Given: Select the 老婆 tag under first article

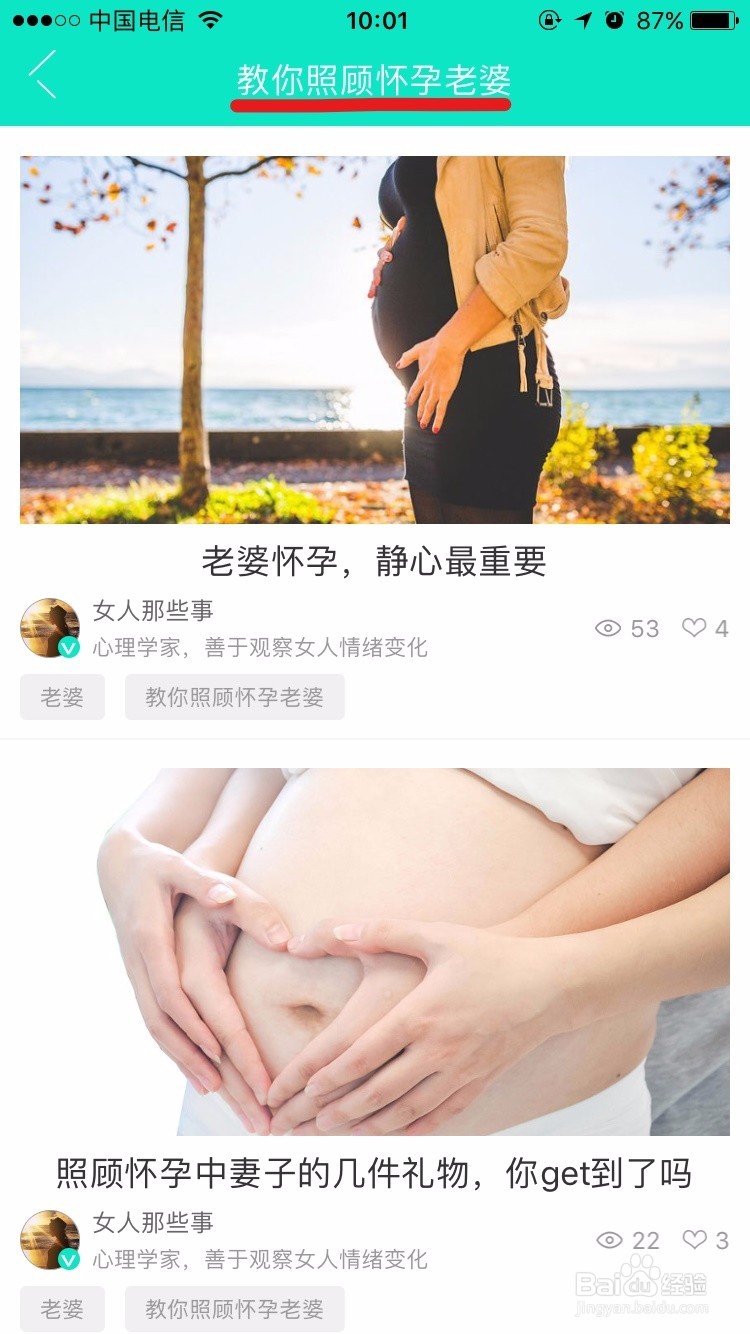Looking at the screenshot, I should [x=62, y=697].
